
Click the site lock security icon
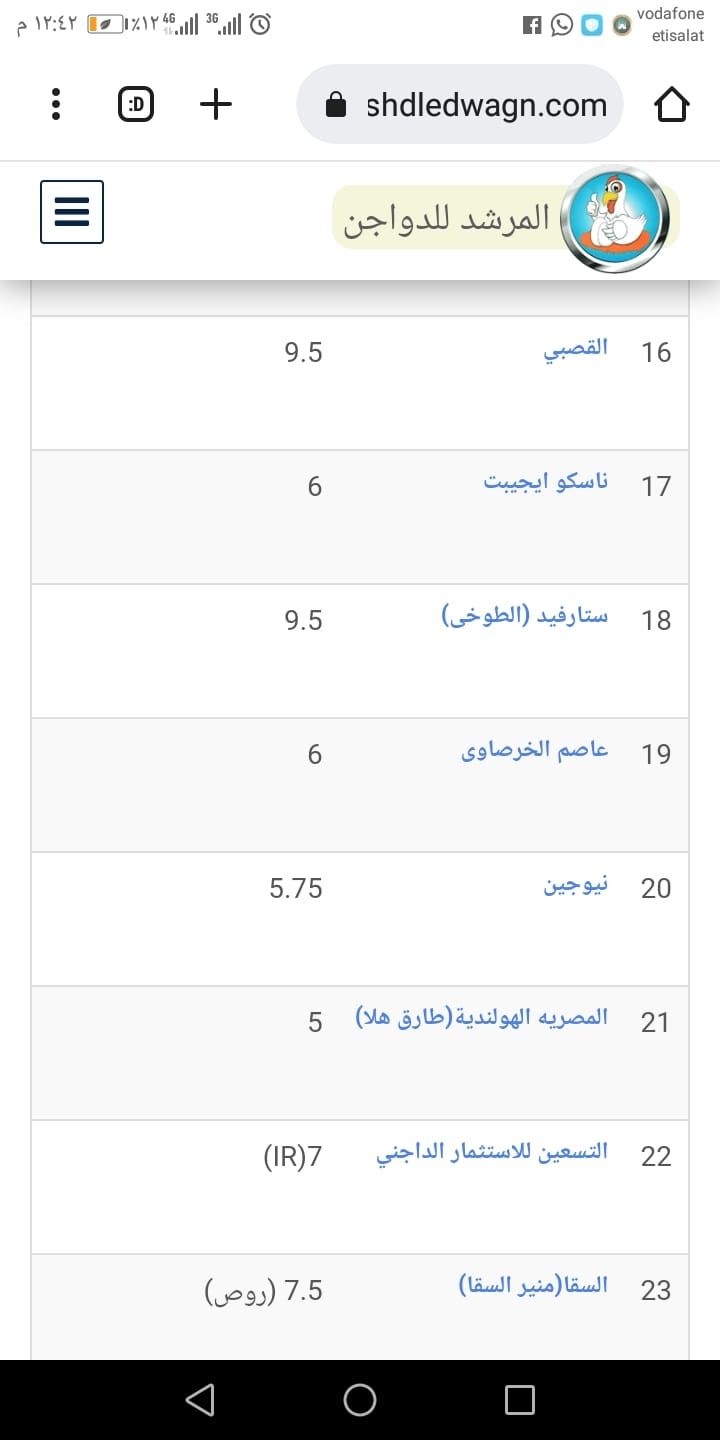click(336, 103)
